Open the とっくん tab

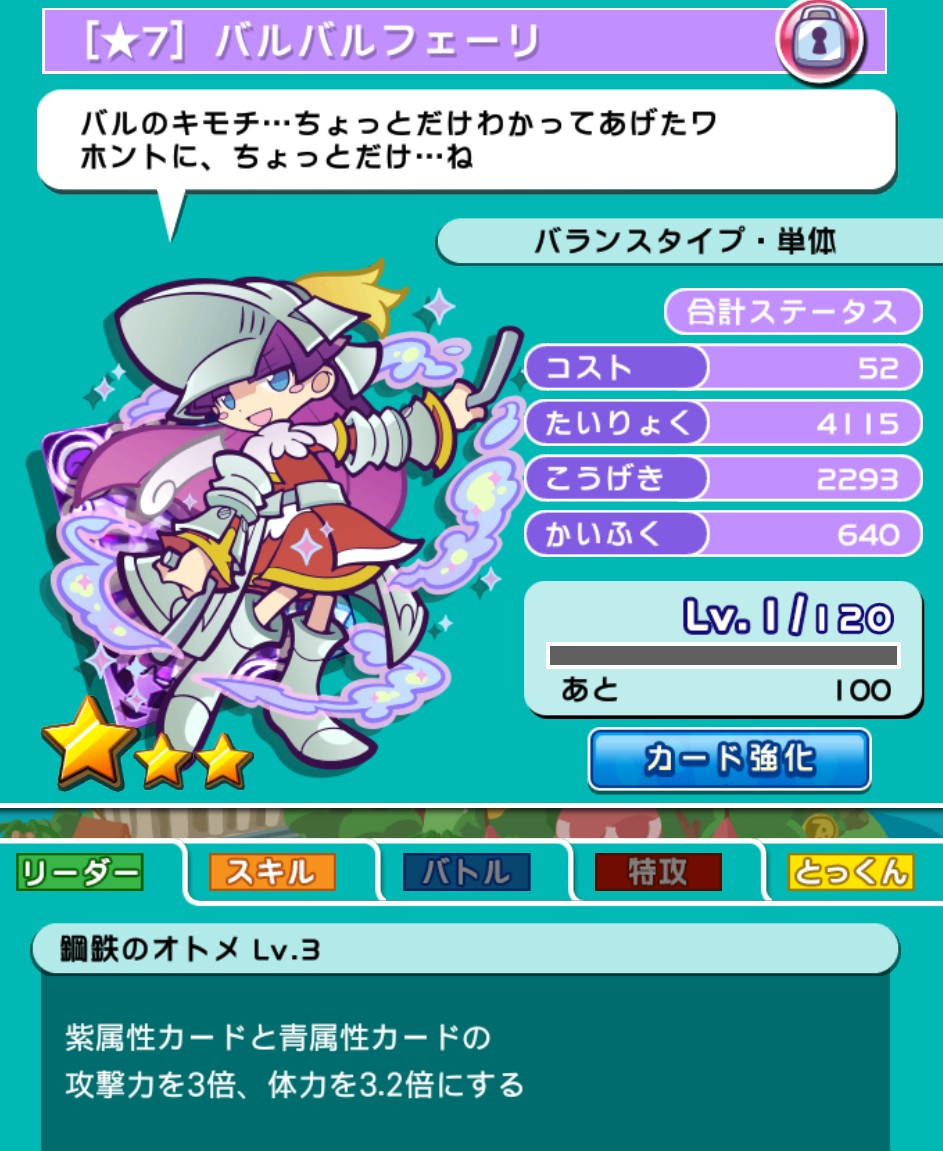pyautogui.click(x=850, y=872)
